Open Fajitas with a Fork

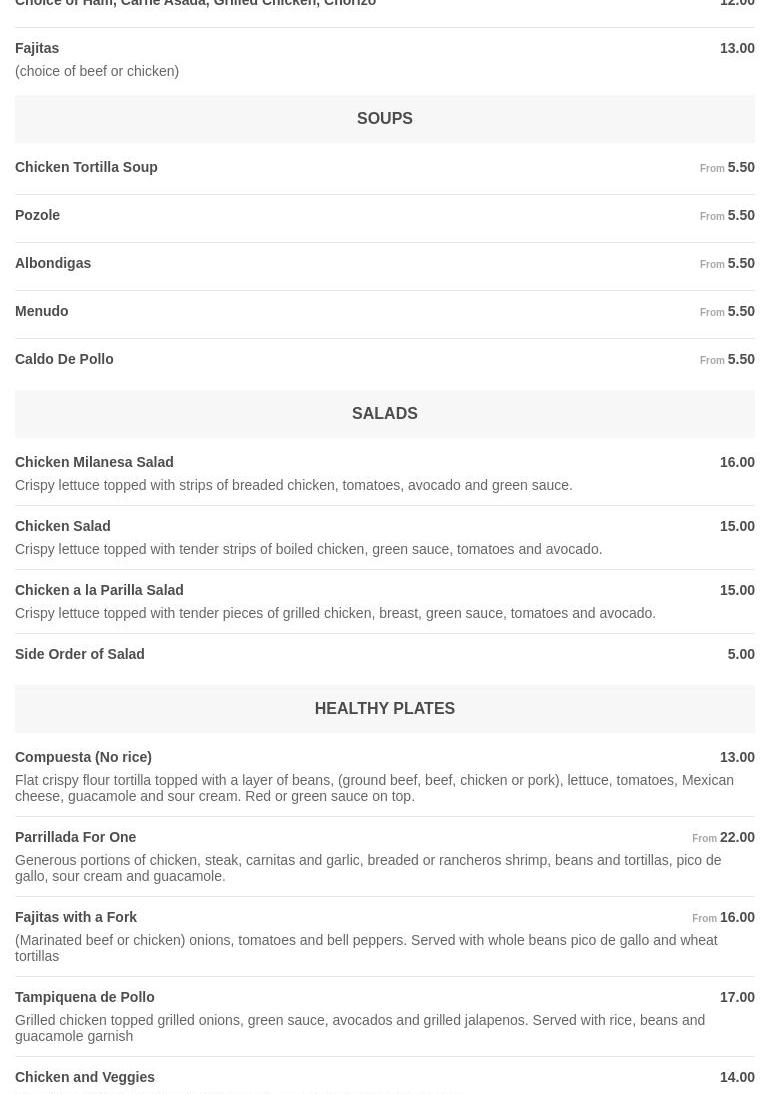click(76, 917)
